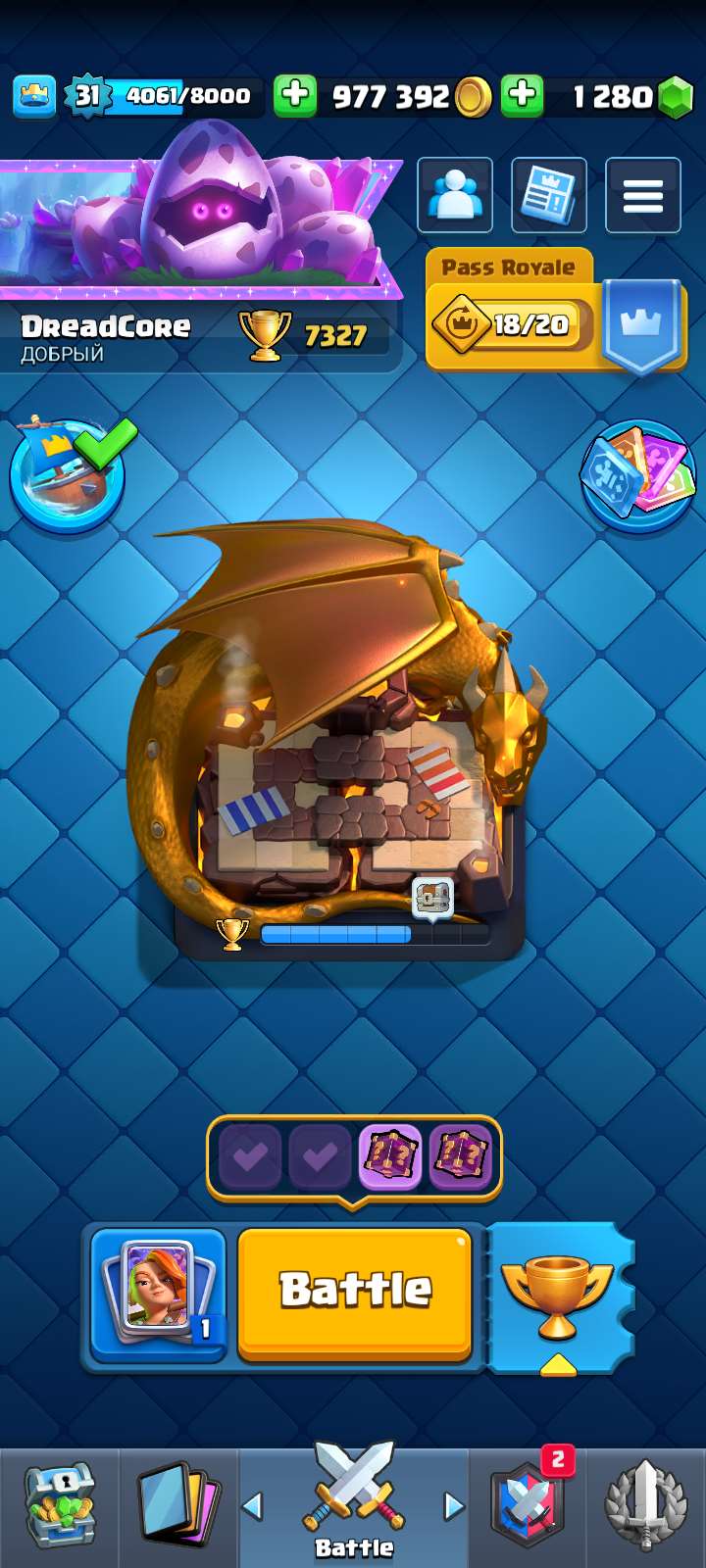Add more gold with the plus button

294,96
